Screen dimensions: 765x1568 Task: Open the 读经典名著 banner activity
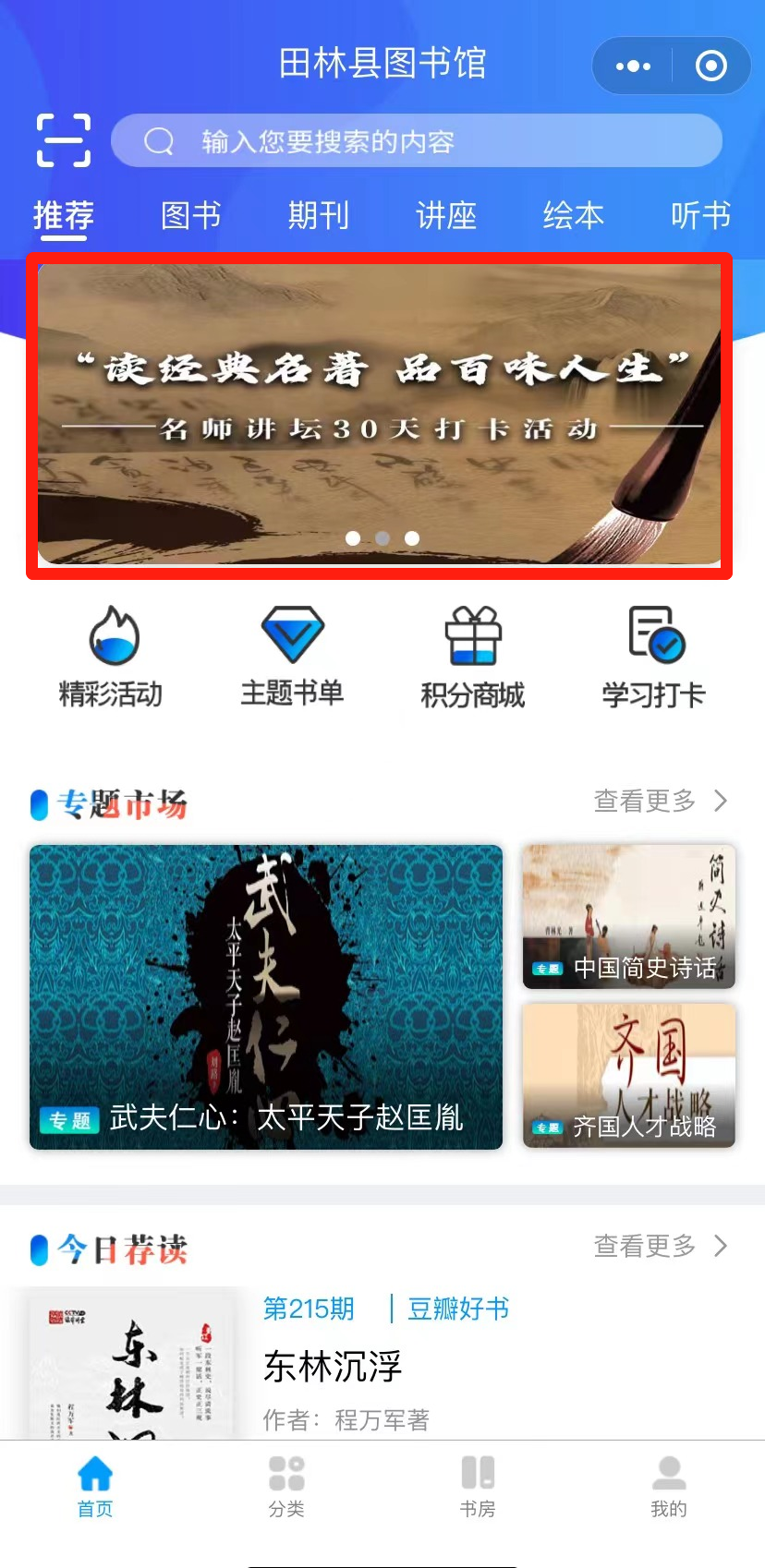pyautogui.click(x=379, y=416)
